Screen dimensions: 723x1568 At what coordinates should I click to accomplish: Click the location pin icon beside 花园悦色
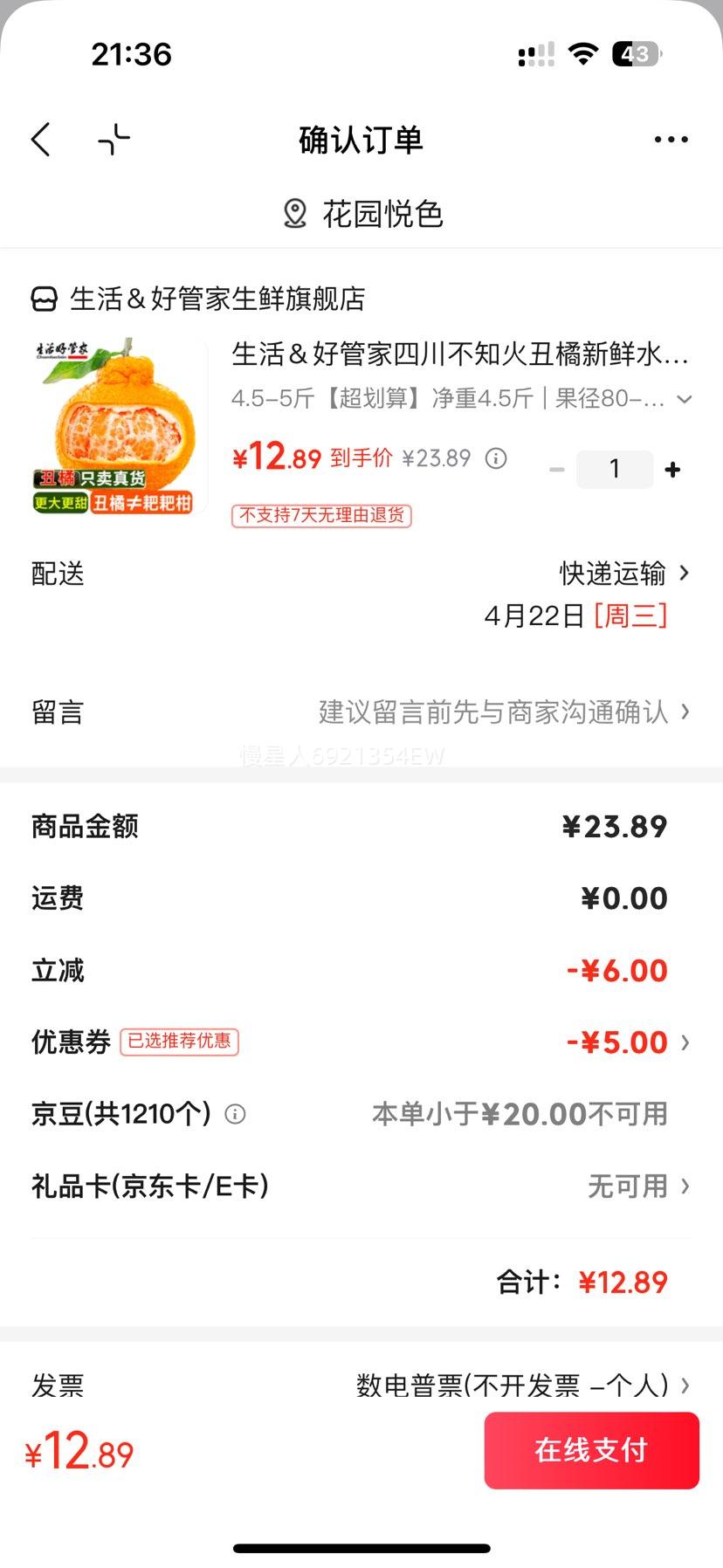pos(294,212)
